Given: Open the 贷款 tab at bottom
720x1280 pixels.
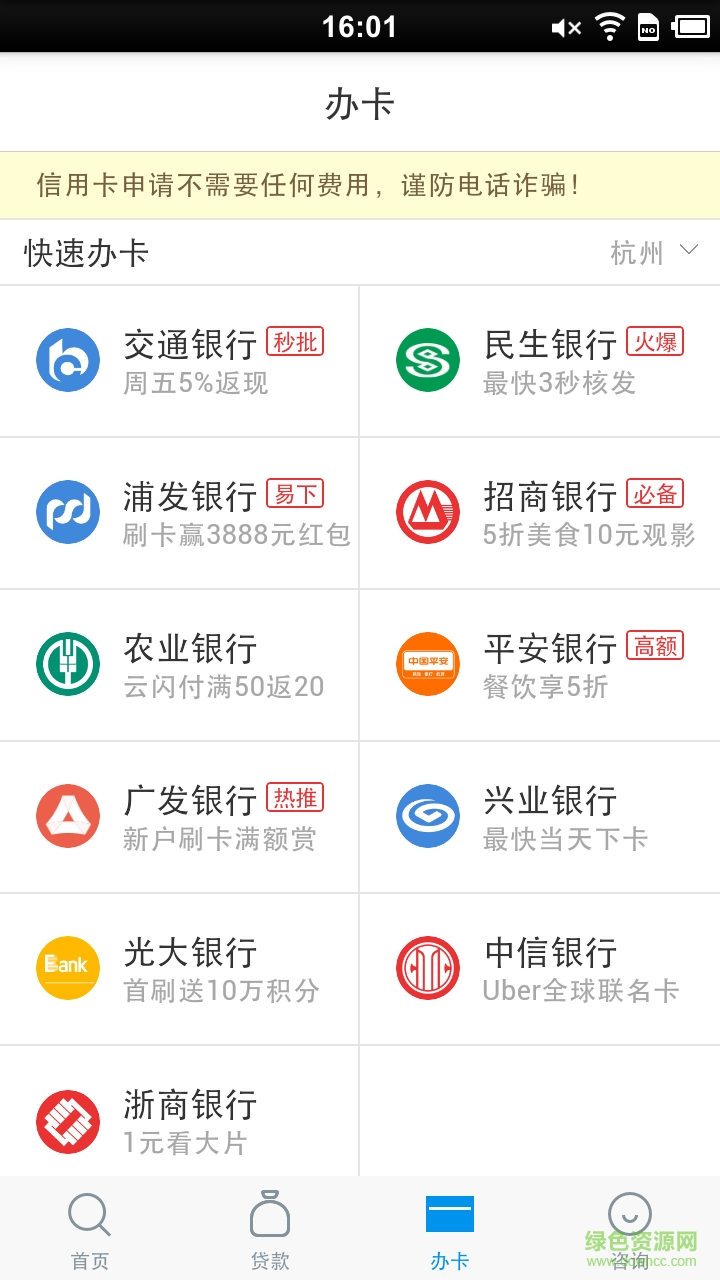Looking at the screenshot, I should pos(270,1228).
